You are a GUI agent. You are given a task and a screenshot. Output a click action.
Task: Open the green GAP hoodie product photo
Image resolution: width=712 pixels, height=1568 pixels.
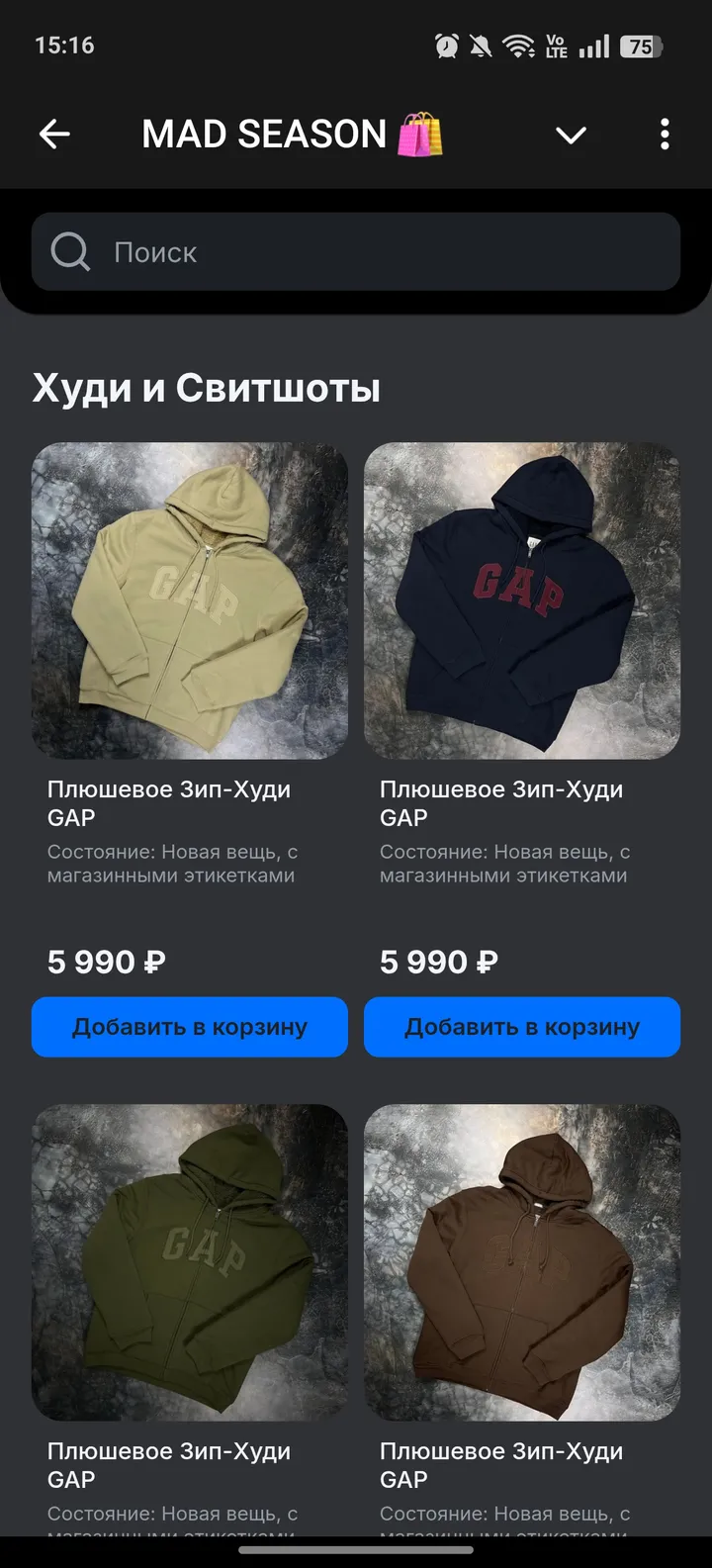(x=191, y=1260)
